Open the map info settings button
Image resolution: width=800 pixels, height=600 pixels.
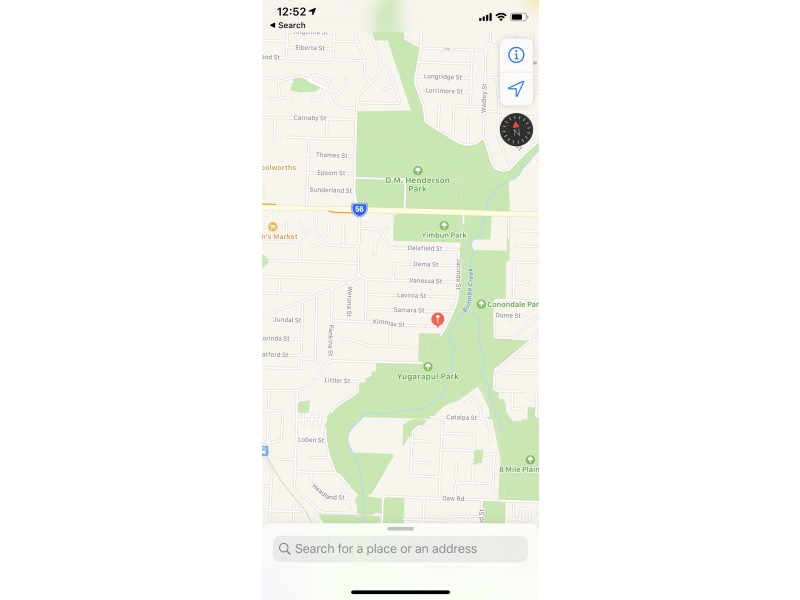(x=516, y=55)
